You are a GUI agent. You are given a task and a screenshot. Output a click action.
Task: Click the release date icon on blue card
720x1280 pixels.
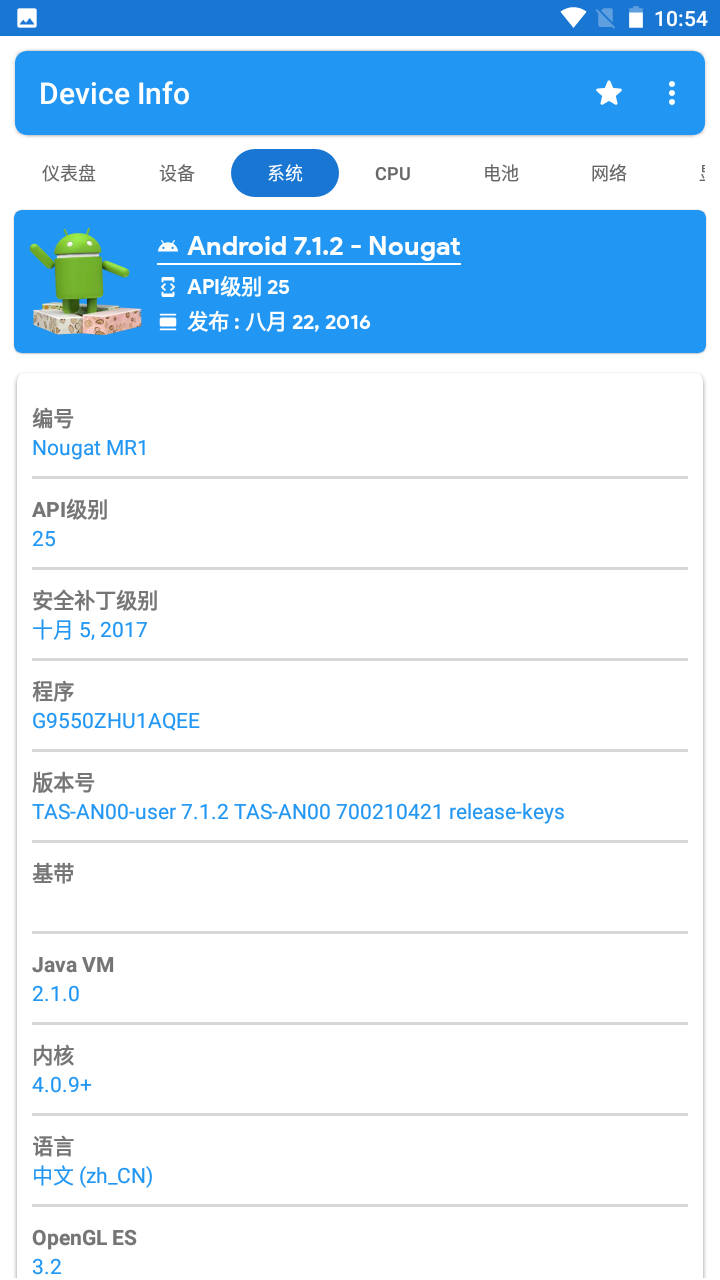(168, 322)
